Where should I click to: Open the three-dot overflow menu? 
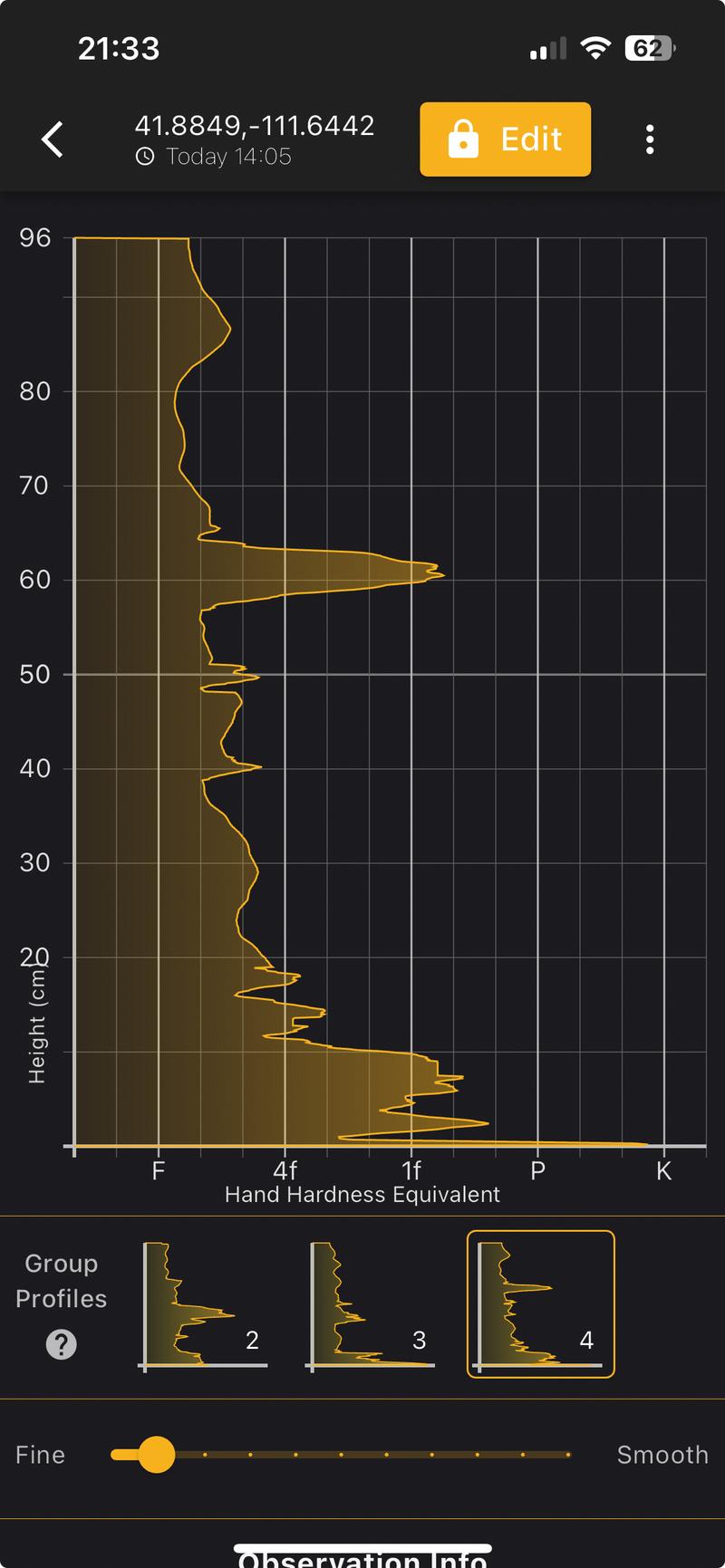point(650,139)
